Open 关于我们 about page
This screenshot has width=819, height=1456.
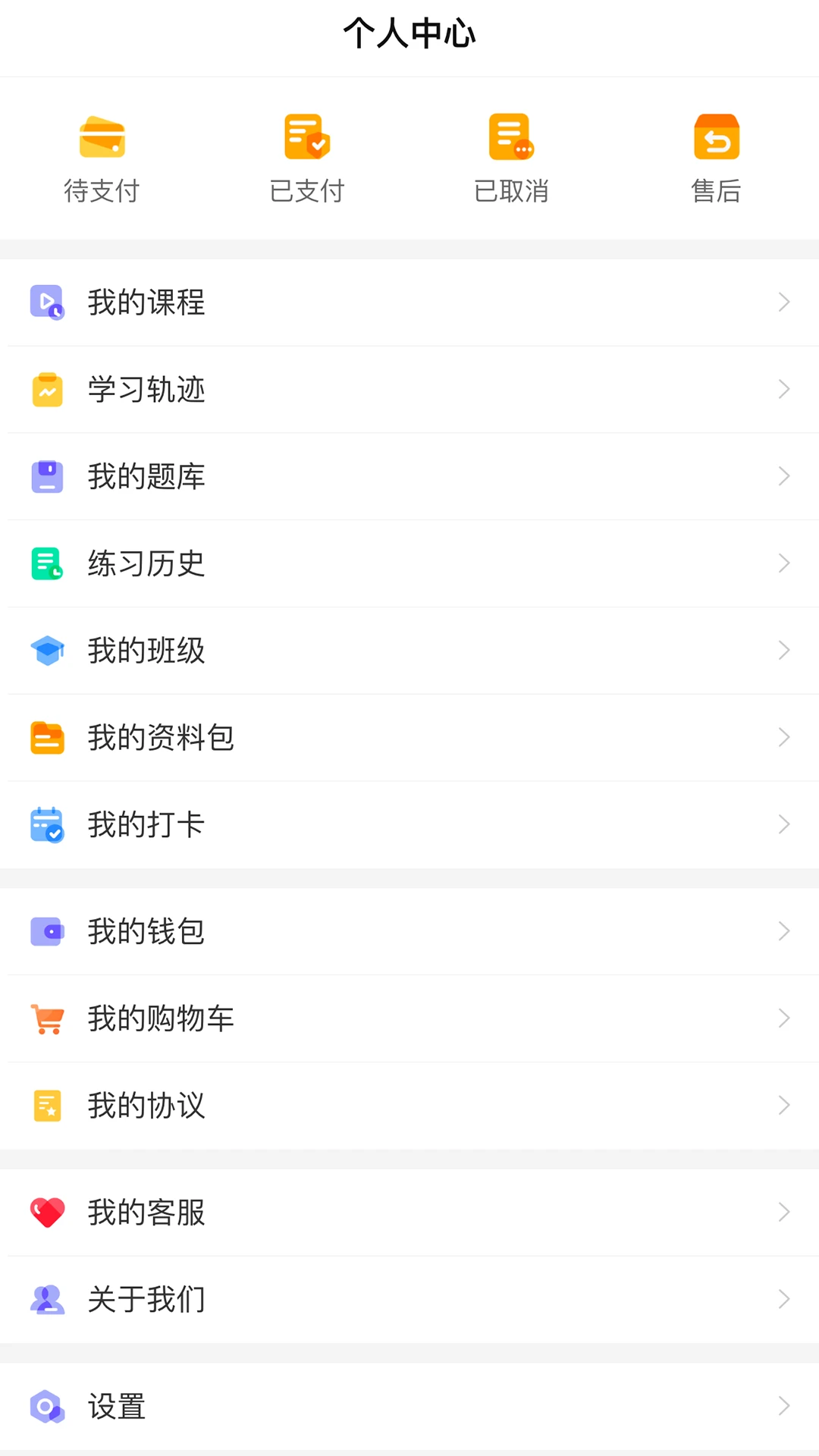[409, 1300]
